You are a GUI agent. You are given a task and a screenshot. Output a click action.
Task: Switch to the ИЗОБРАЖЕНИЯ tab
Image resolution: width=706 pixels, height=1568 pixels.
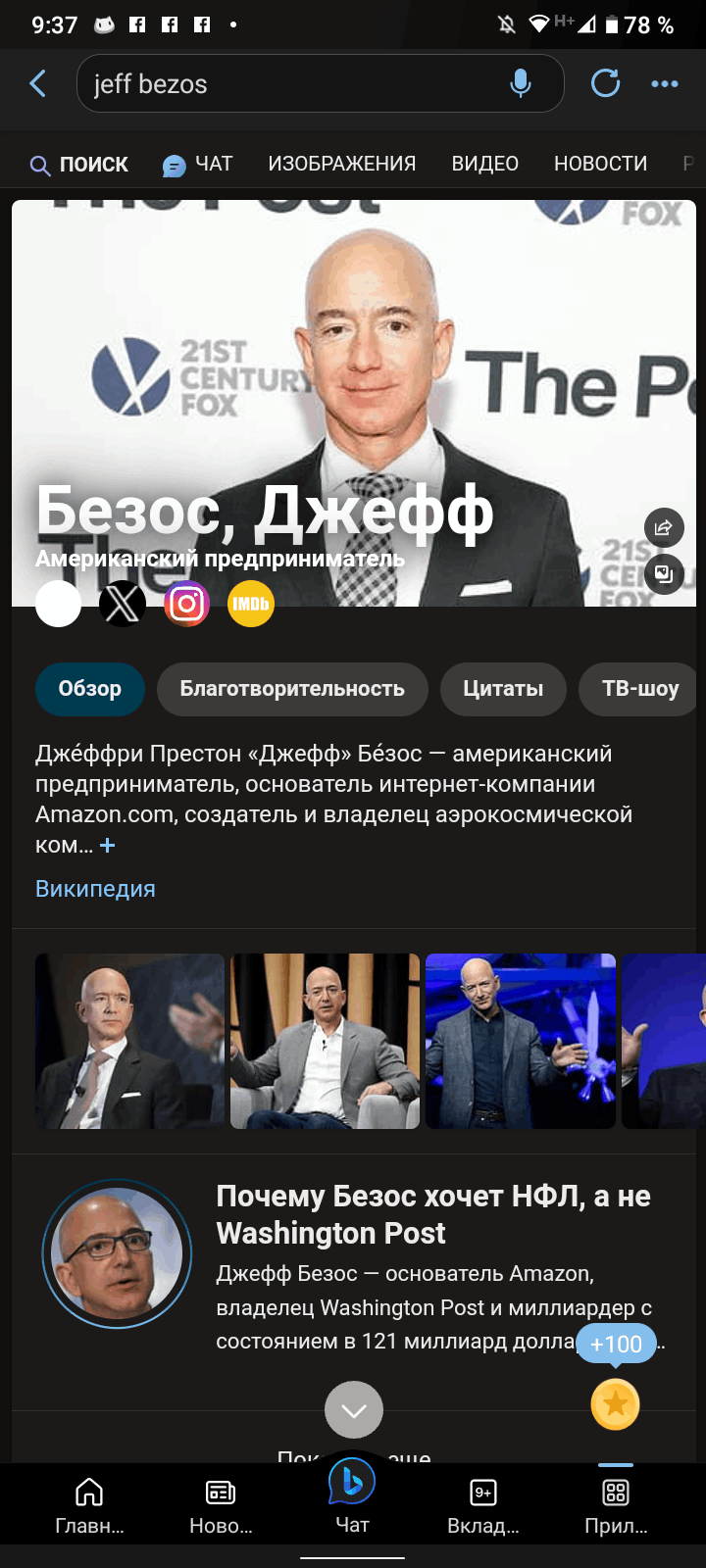coord(342,164)
